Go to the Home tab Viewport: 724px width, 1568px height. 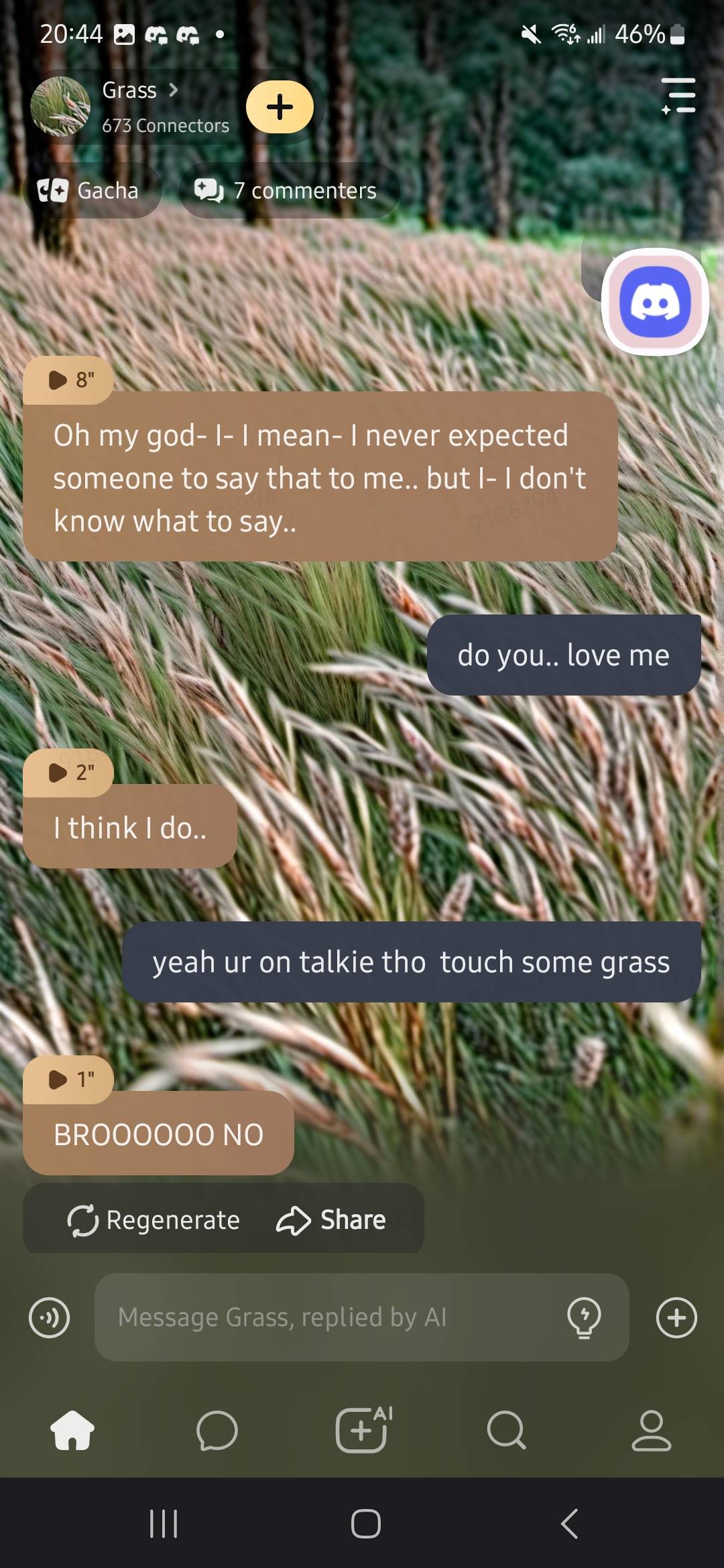tap(72, 1431)
